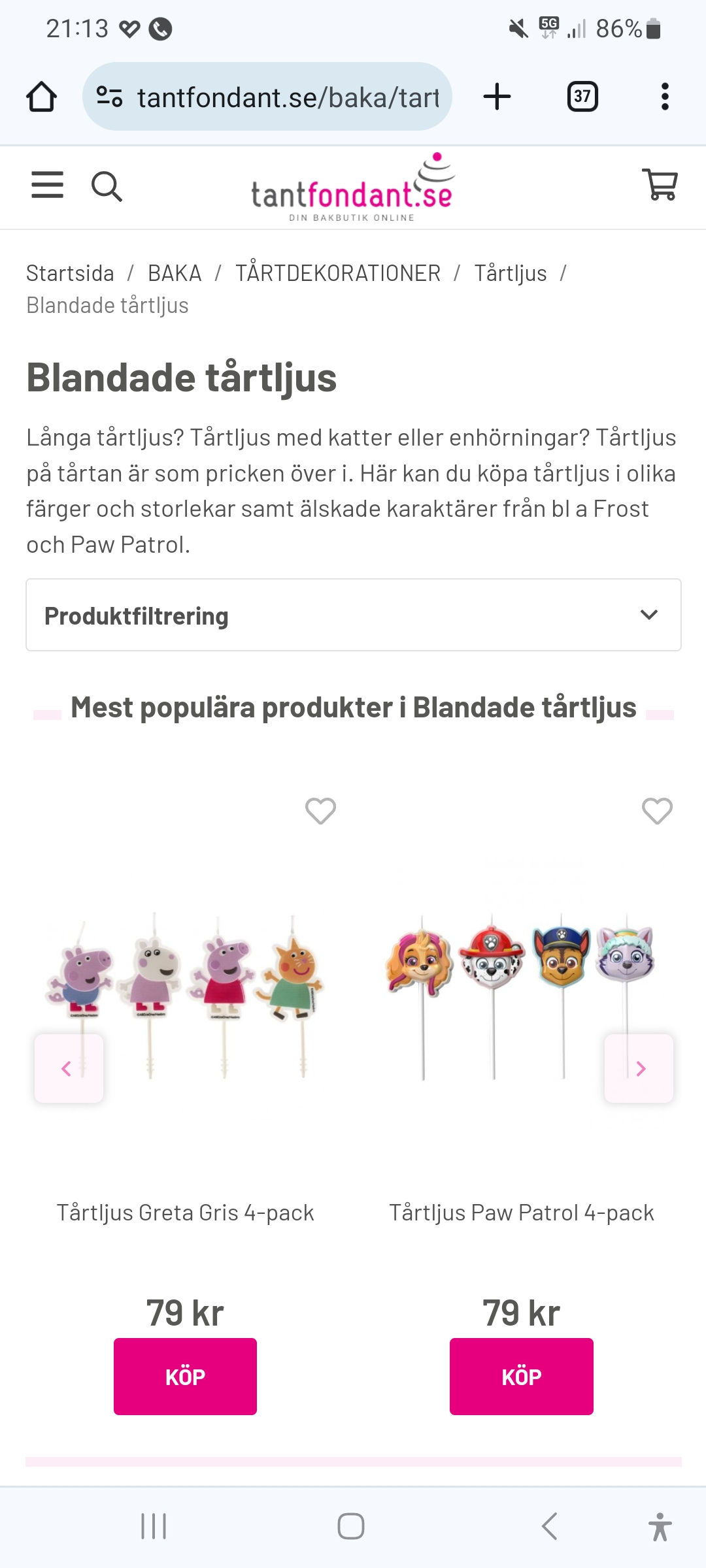Open the BAKA breadcrumb category
This screenshot has width=706, height=1568.
pos(175,273)
